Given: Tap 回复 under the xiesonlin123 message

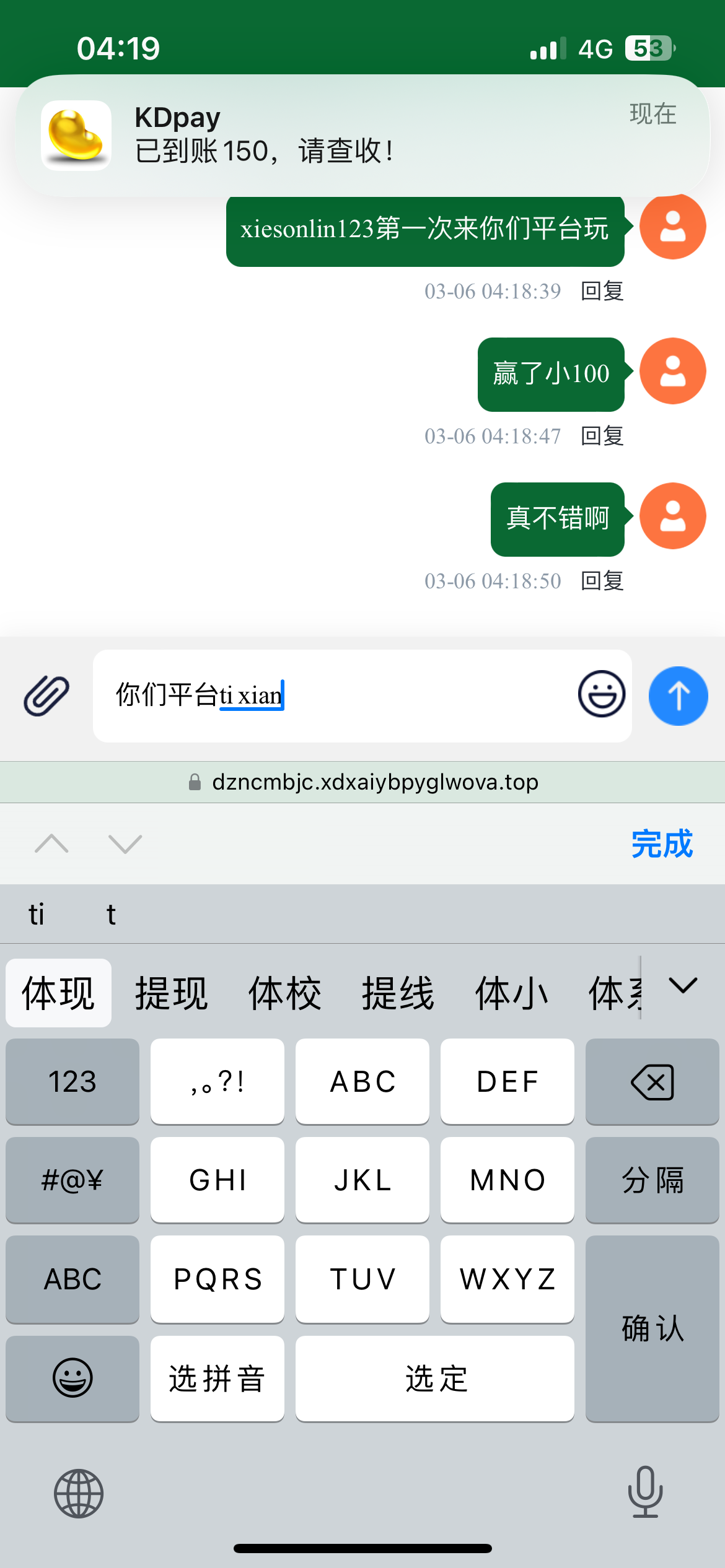Looking at the screenshot, I should pos(602,291).
